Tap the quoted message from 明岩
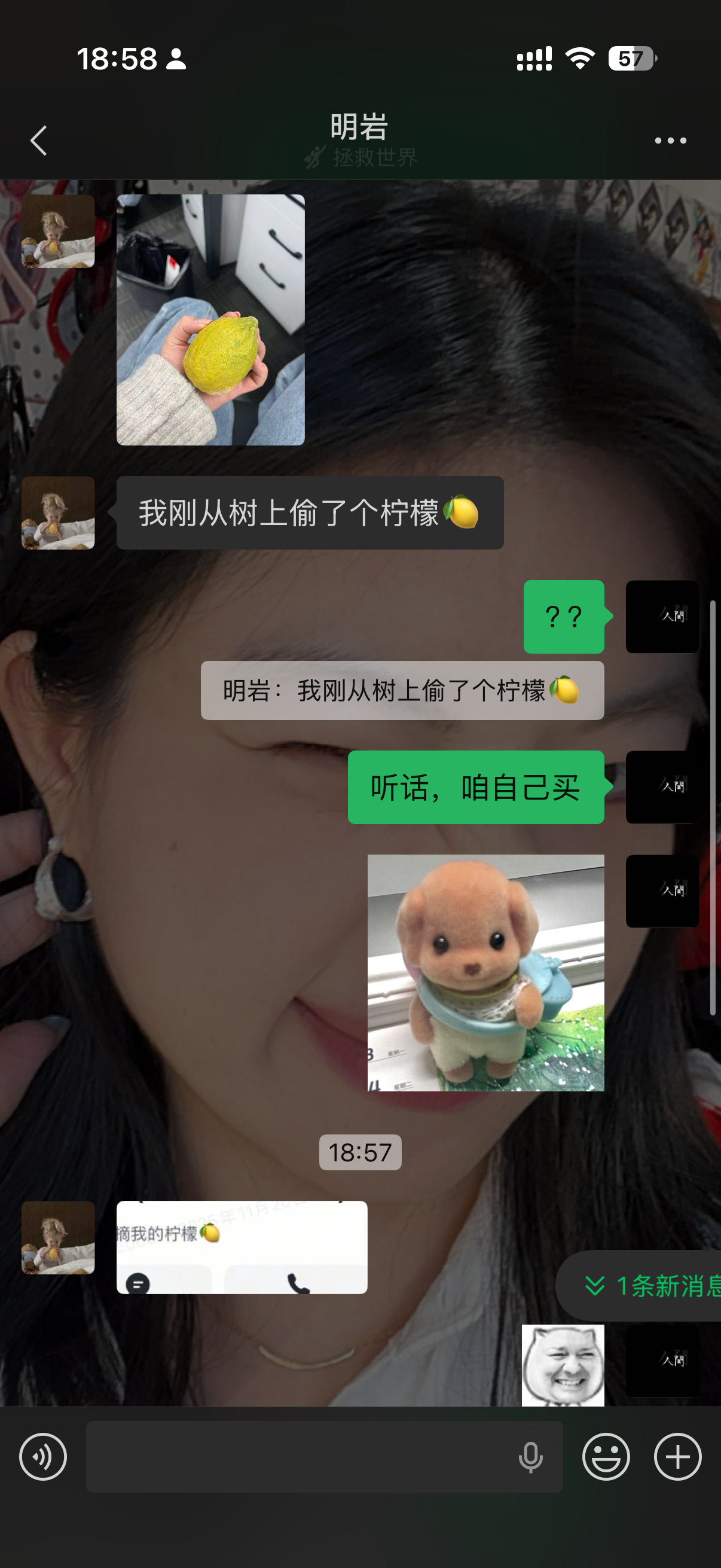Screen dimensions: 721x1568 click(x=402, y=690)
